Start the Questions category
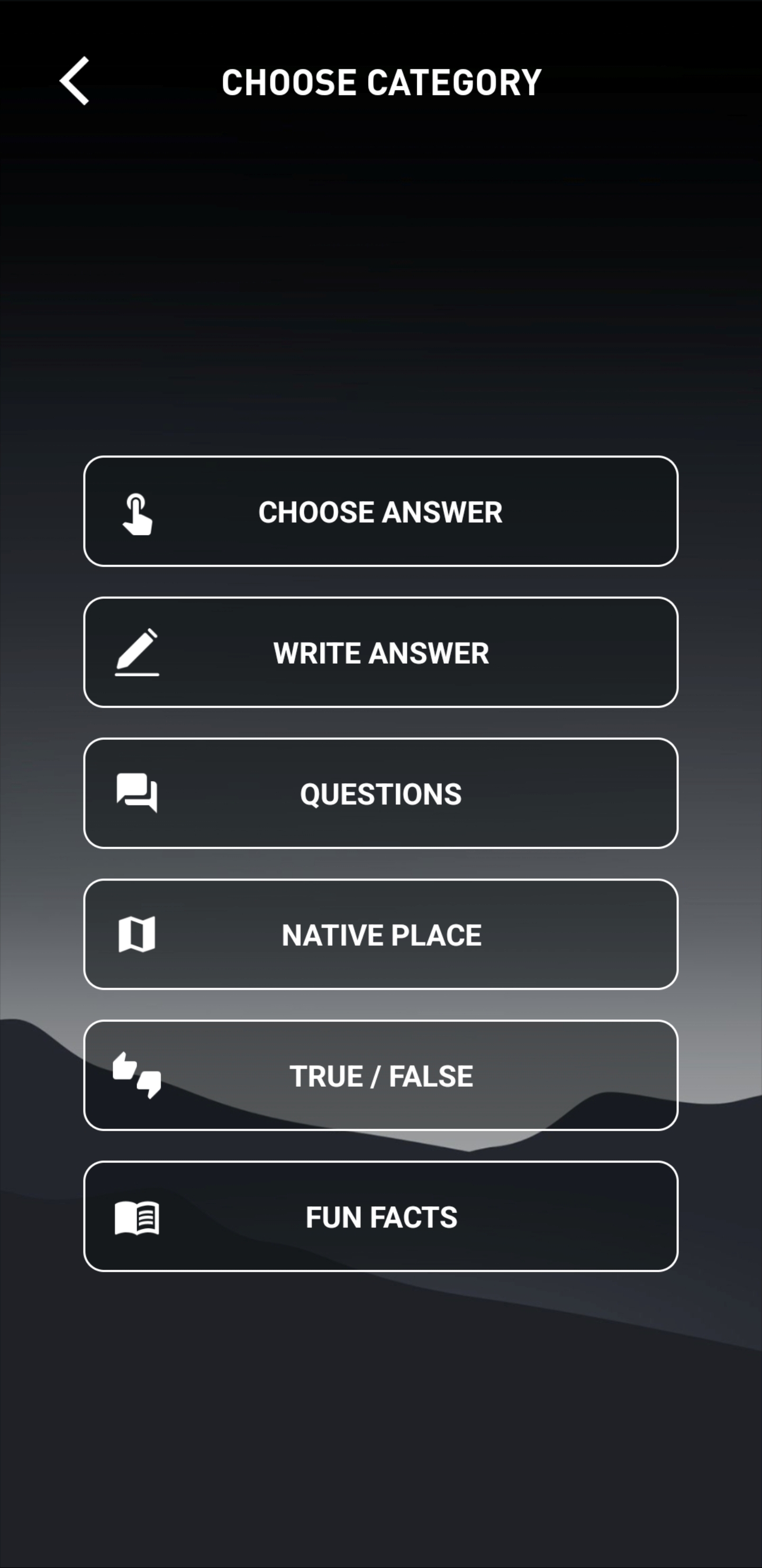This screenshot has height=1568, width=762. [x=380, y=793]
